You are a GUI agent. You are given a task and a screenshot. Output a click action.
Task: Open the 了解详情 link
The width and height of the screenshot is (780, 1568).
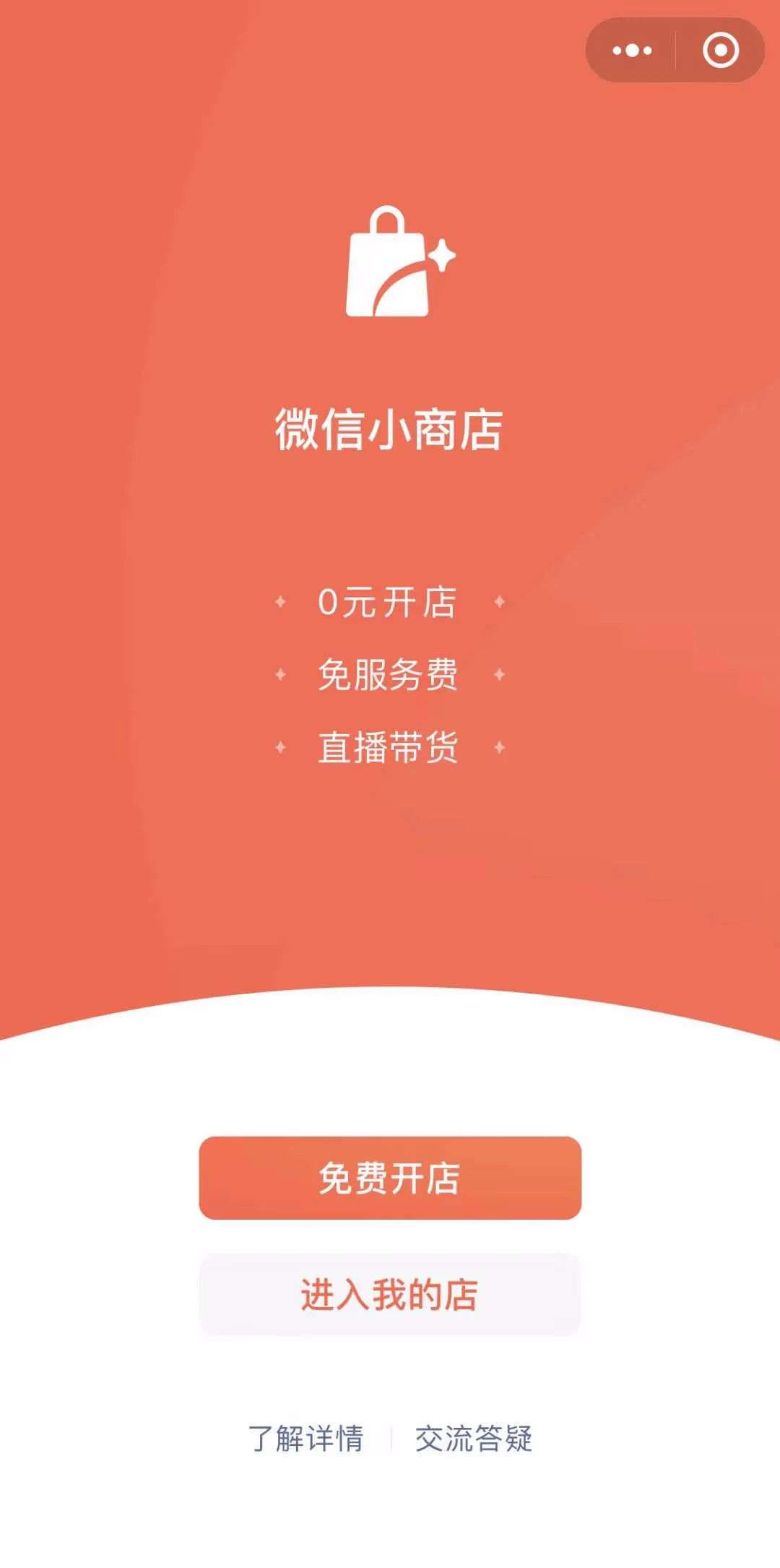305,1438
